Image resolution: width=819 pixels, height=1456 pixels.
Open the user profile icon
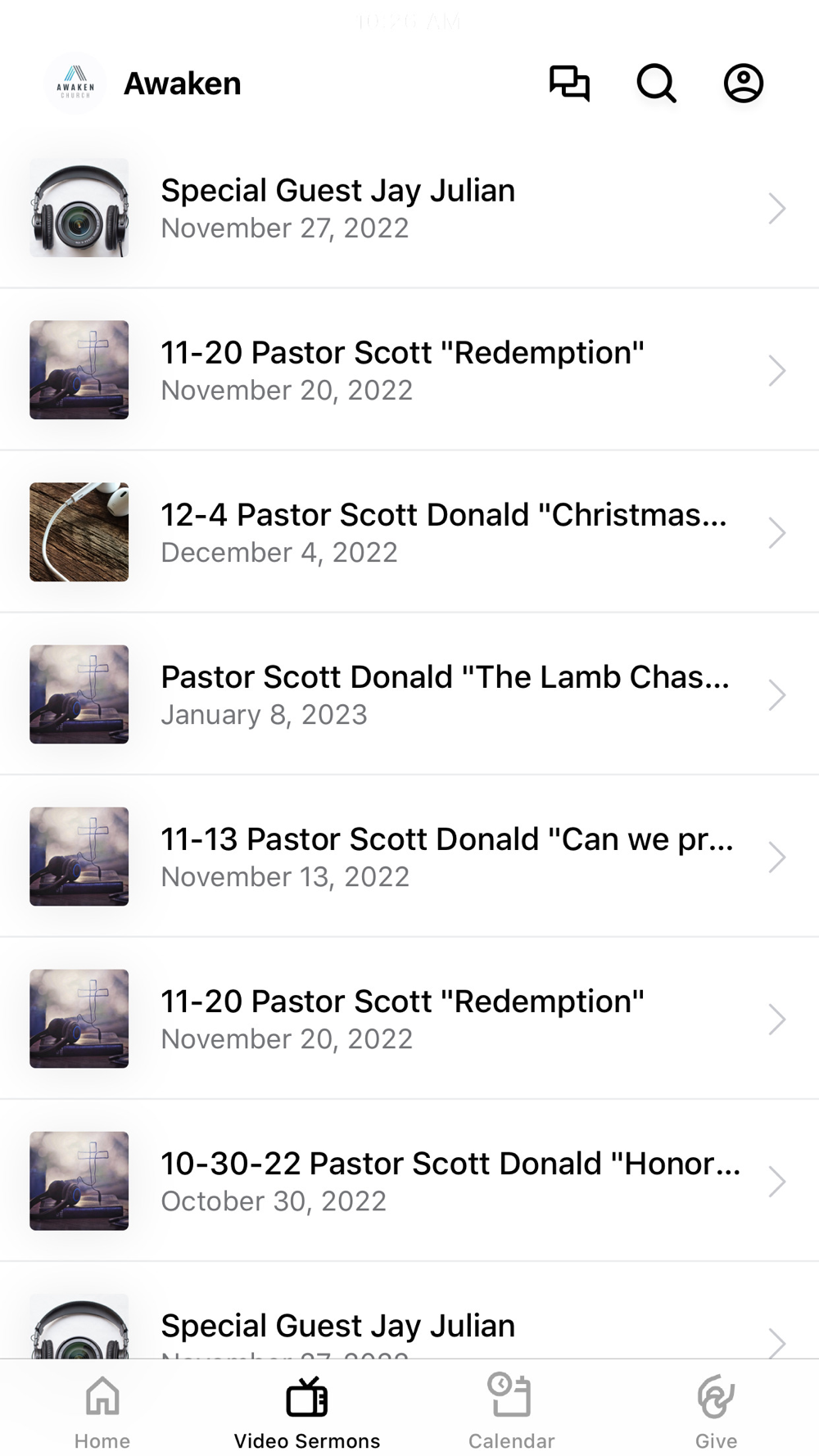click(x=743, y=84)
